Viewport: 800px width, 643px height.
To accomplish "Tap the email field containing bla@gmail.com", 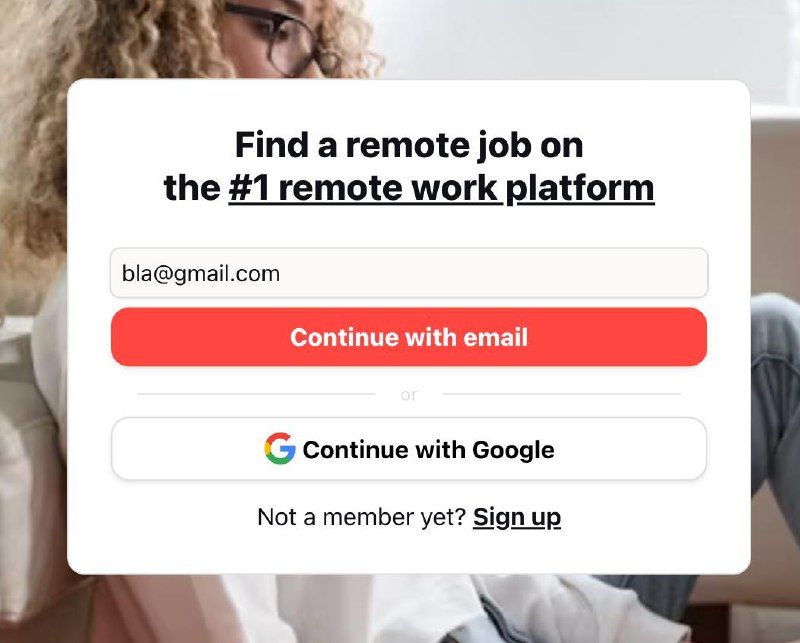I will tap(408, 273).
